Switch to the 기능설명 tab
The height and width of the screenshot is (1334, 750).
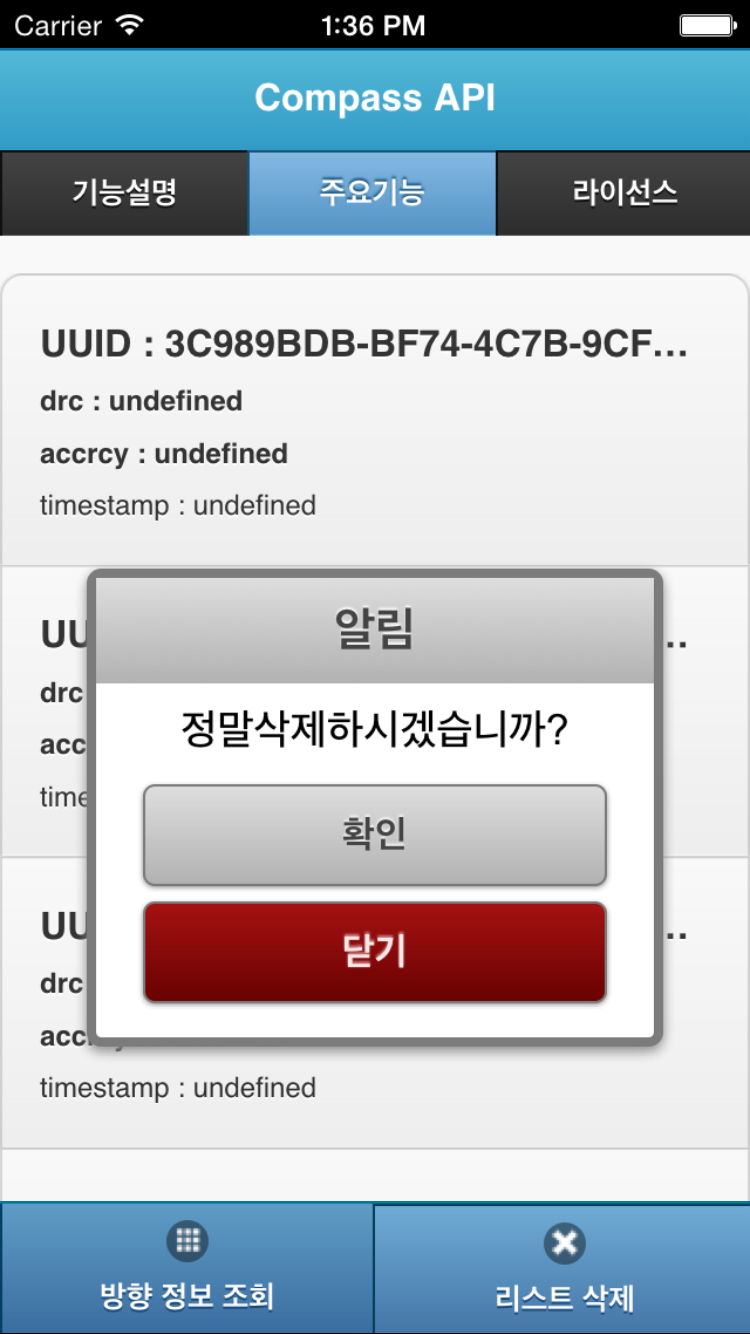[124, 193]
